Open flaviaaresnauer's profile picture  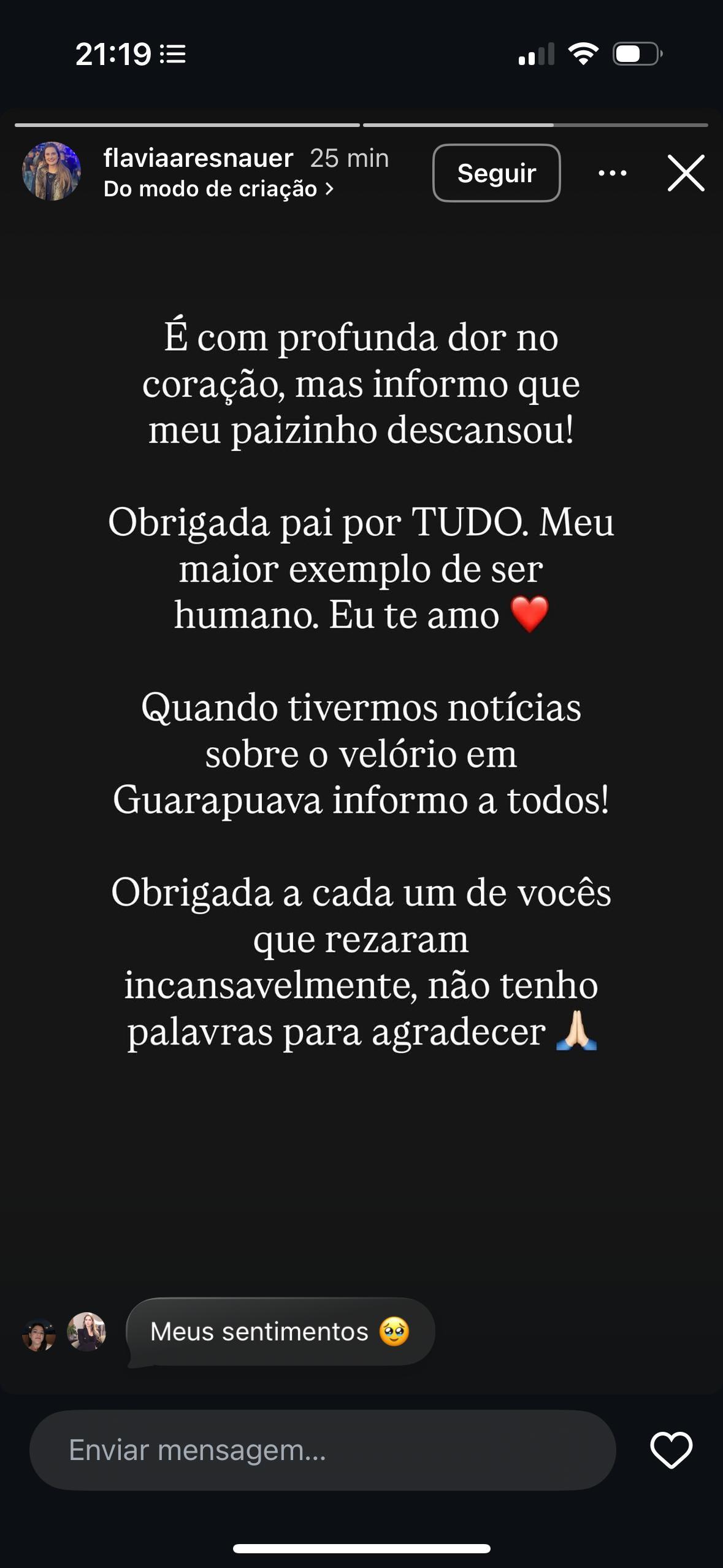(52, 171)
